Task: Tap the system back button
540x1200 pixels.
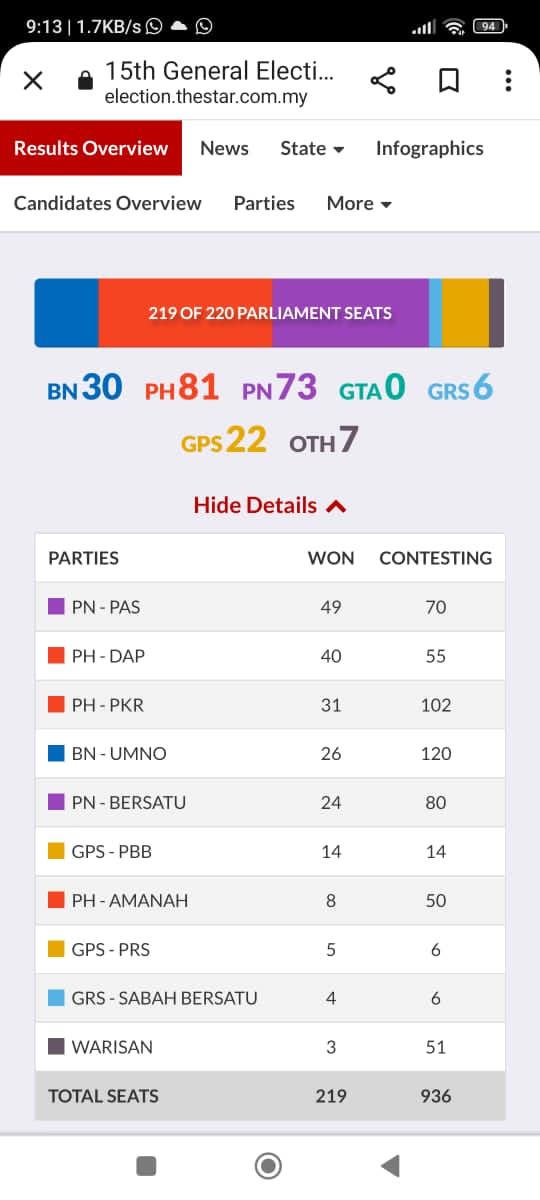Action: 391,1165
